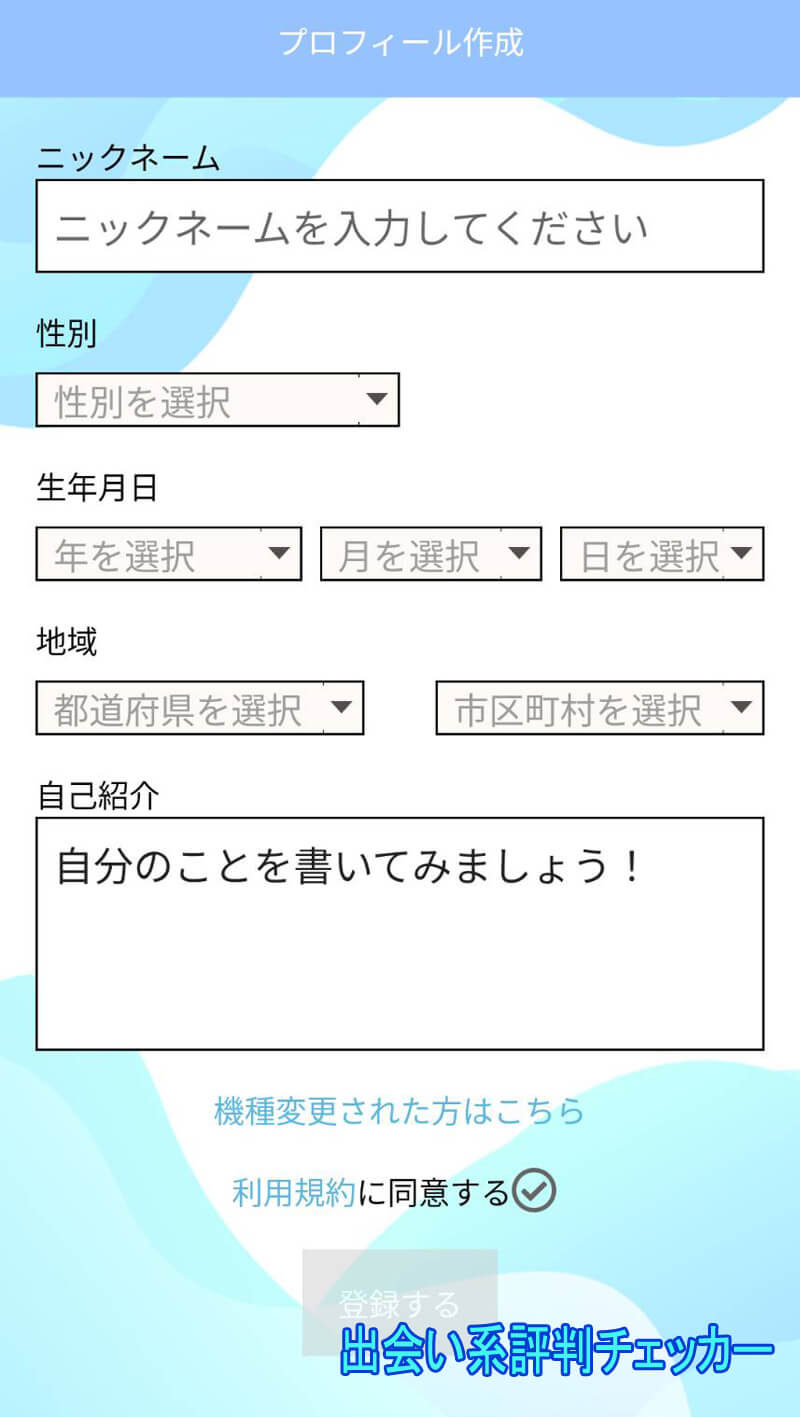Tap the nickname input field

pyautogui.click(x=400, y=226)
